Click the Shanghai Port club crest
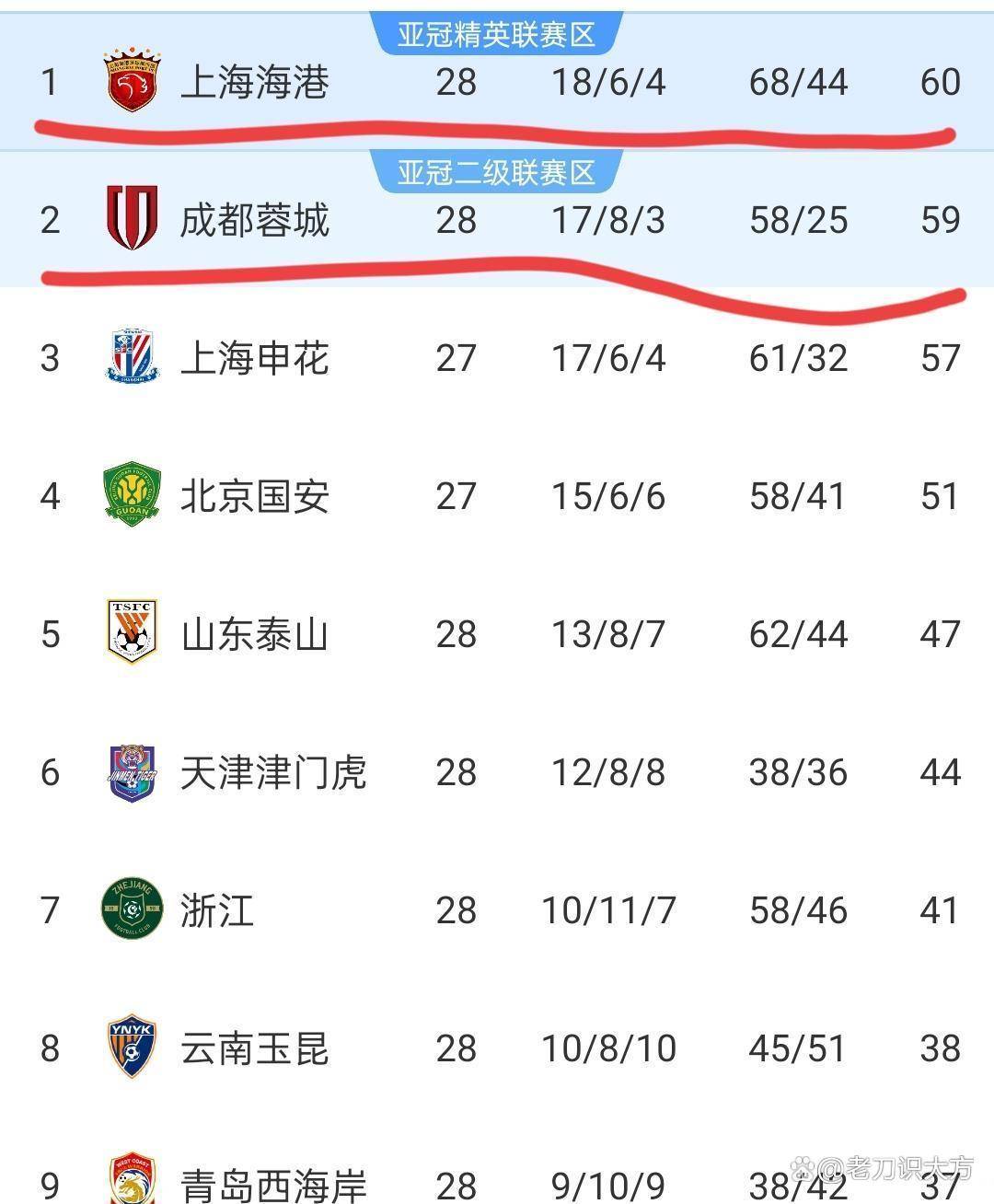Viewport: 994px width, 1204px height. [x=131, y=83]
